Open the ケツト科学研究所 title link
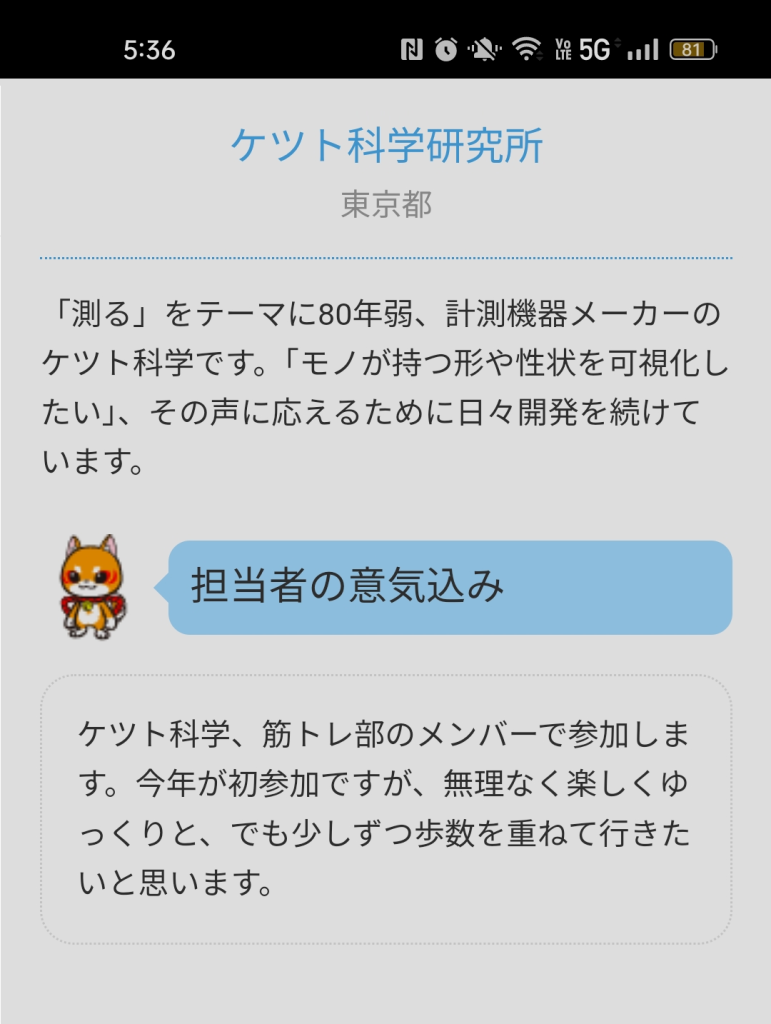Image resolution: width=771 pixels, height=1024 pixels. click(x=386, y=146)
